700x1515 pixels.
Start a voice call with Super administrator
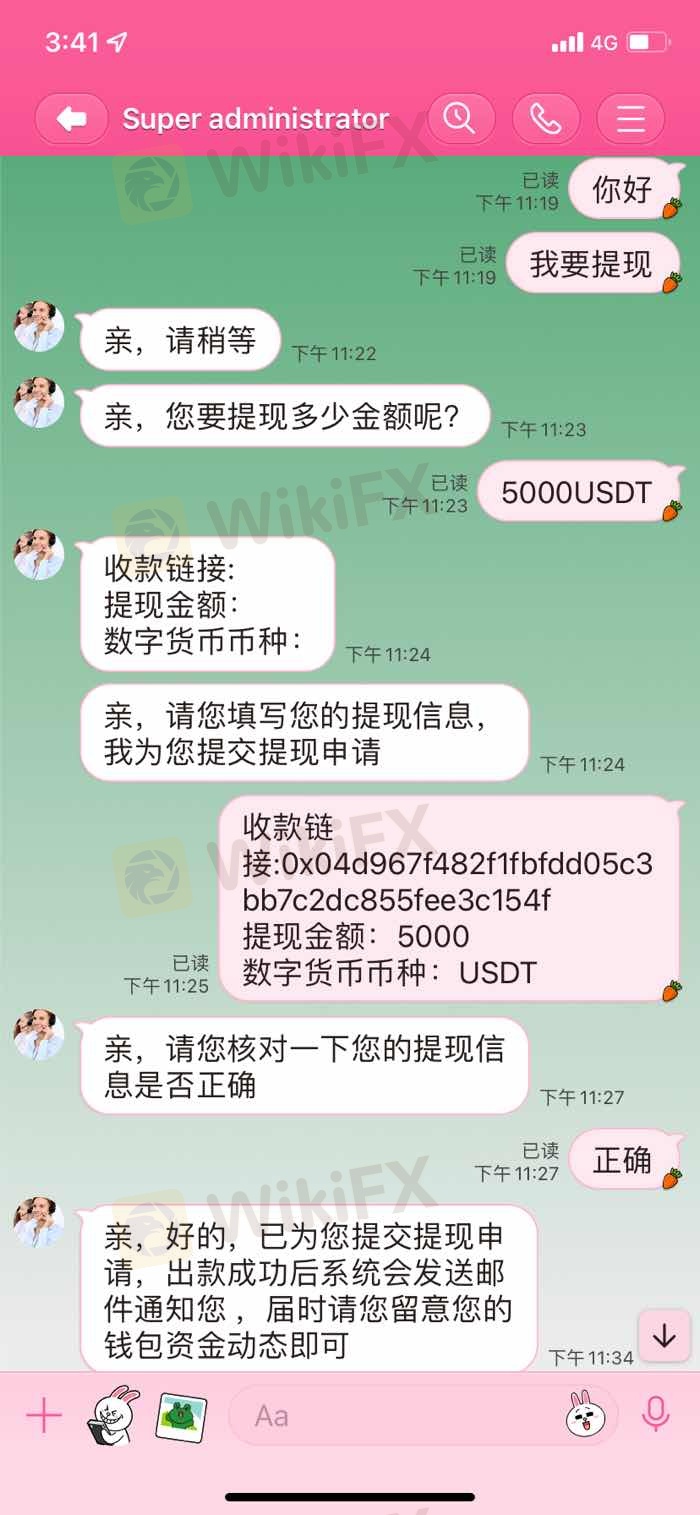click(545, 120)
